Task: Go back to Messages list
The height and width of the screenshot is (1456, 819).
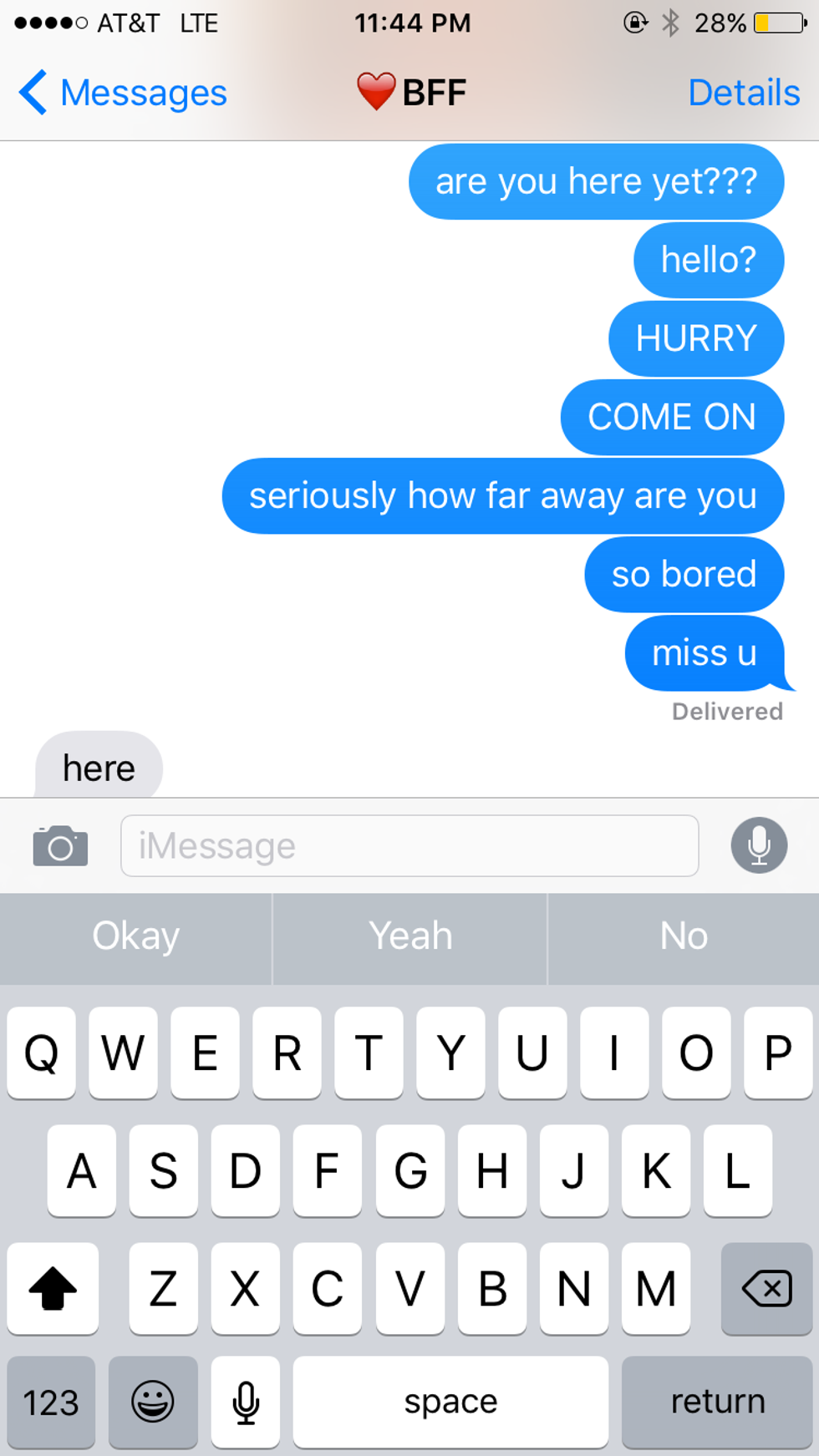Action: click(124, 93)
